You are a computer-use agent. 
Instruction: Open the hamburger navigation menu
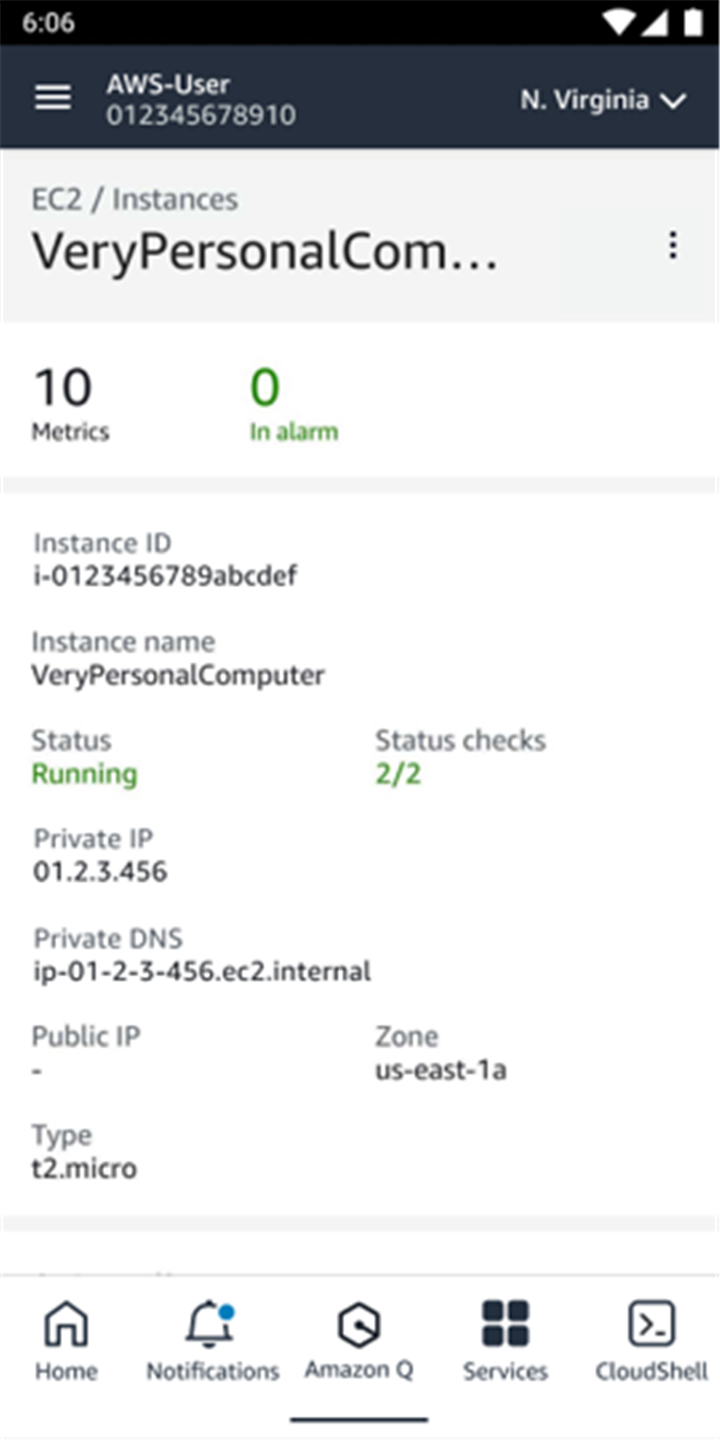pos(53,98)
